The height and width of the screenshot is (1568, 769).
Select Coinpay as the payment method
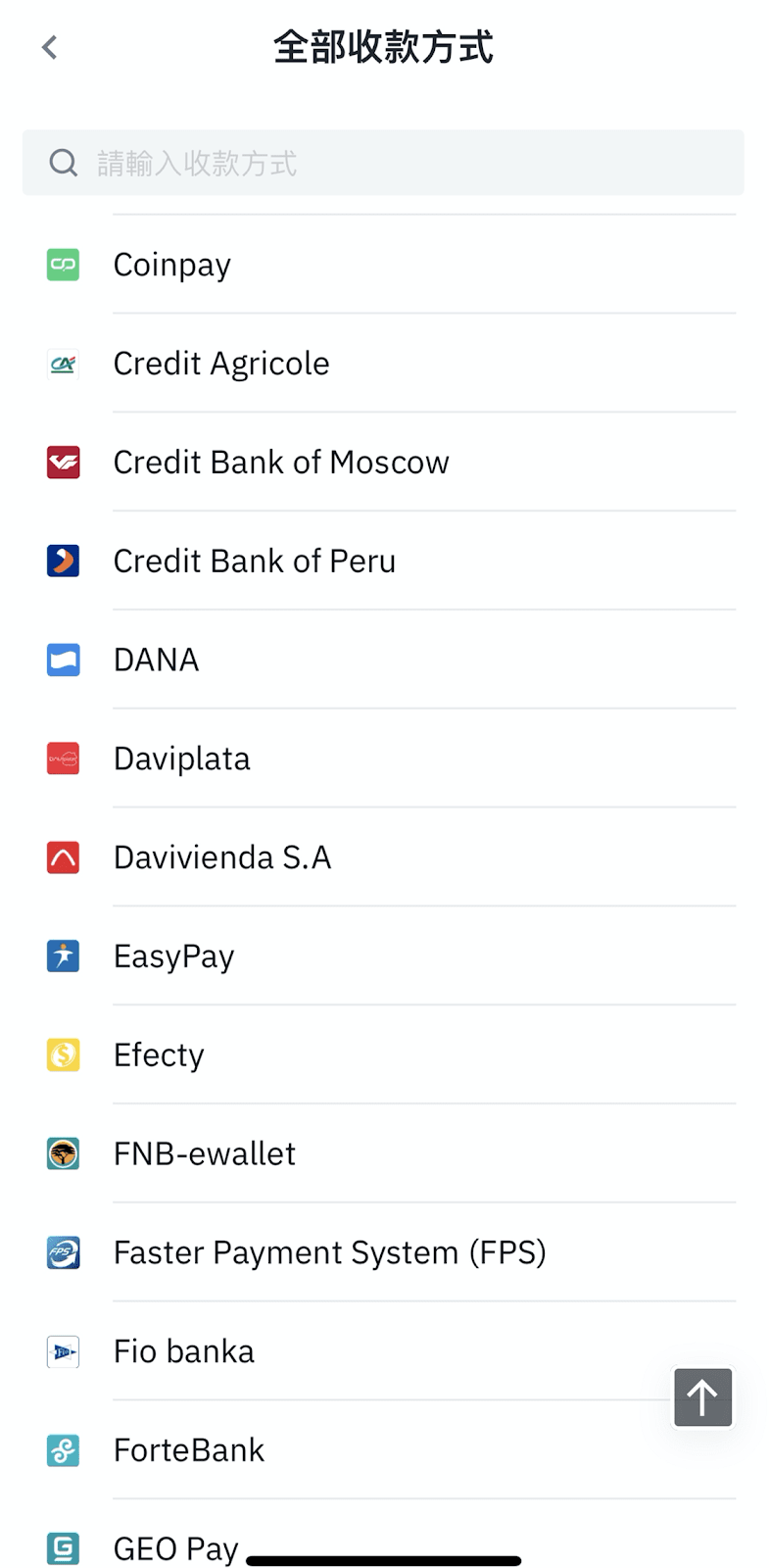tap(384, 265)
